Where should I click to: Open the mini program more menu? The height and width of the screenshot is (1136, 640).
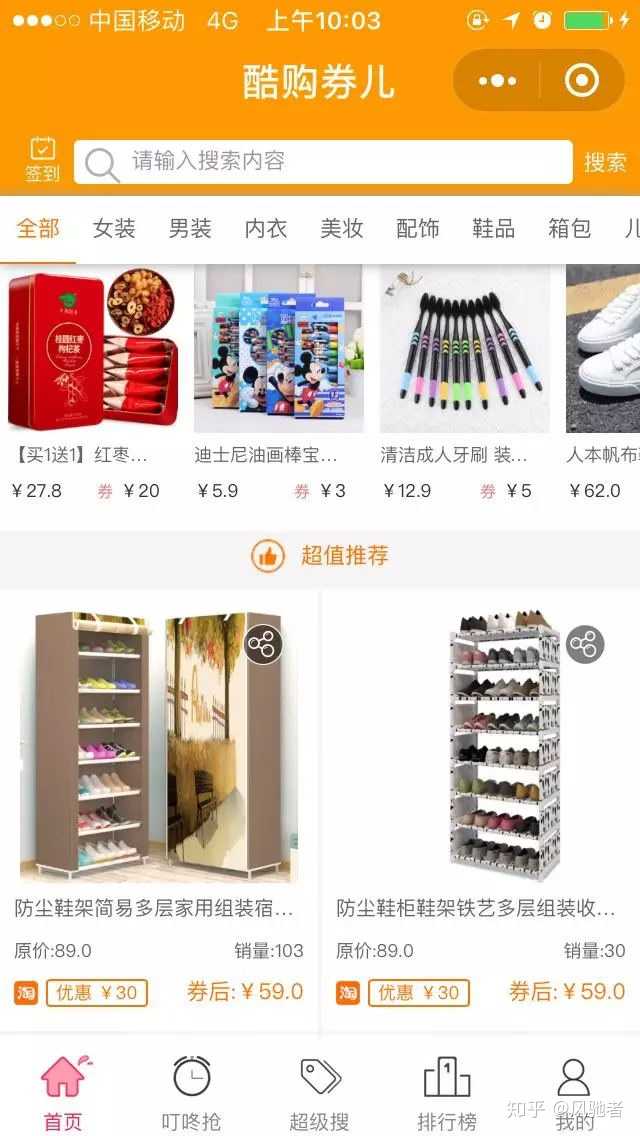pyautogui.click(x=497, y=81)
